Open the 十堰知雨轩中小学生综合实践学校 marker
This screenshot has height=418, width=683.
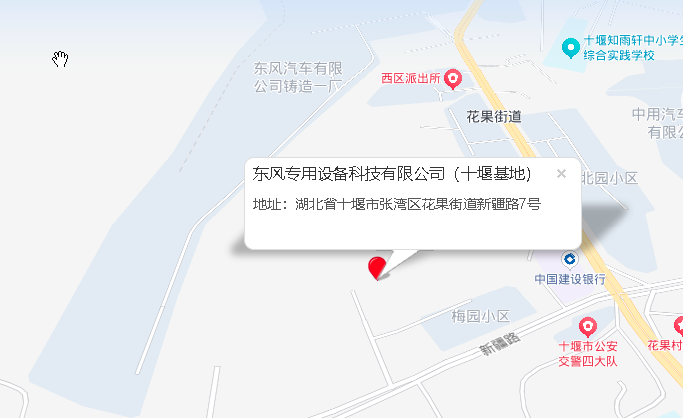570,46
